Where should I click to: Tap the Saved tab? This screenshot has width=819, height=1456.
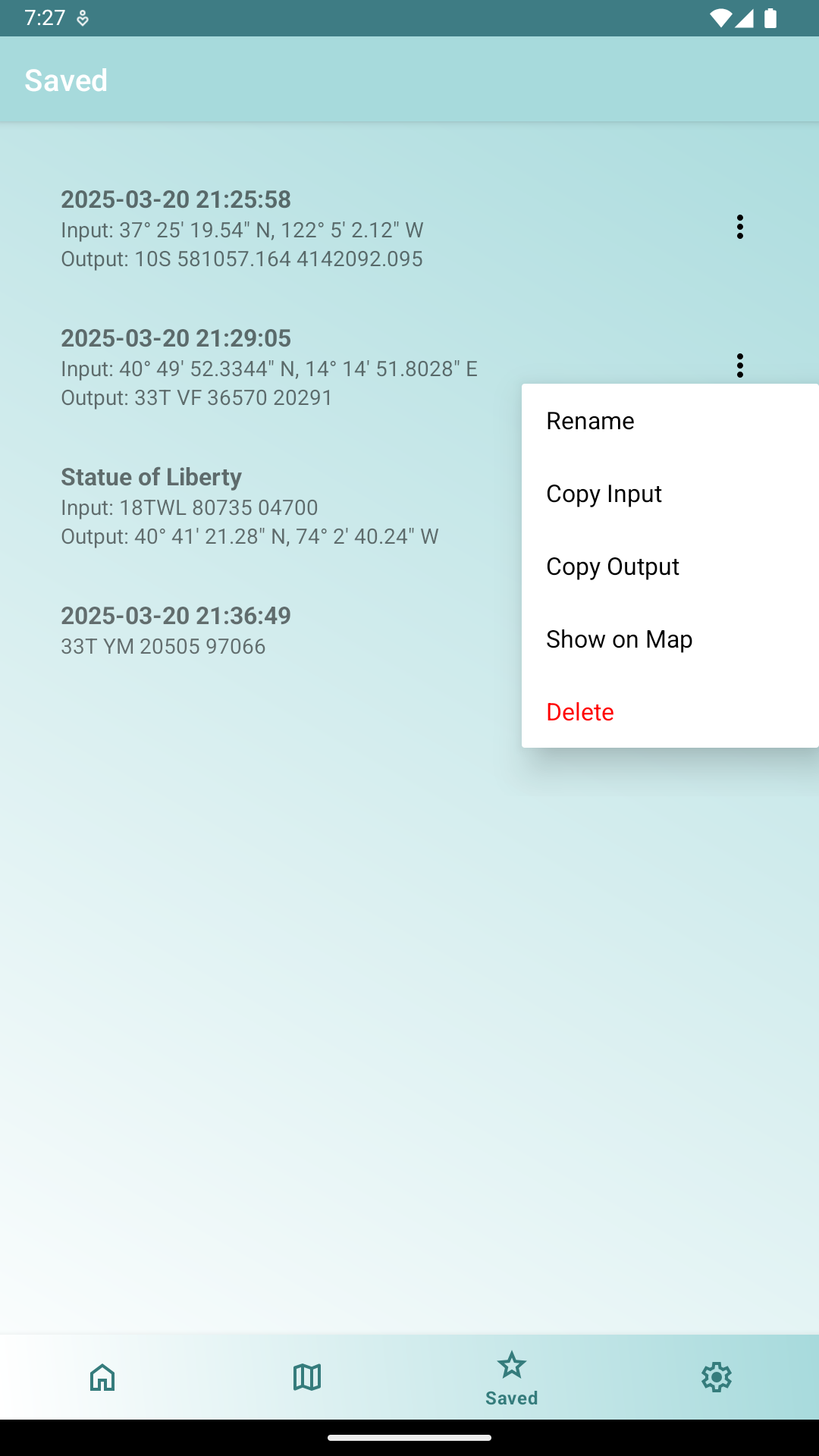[x=512, y=1377]
